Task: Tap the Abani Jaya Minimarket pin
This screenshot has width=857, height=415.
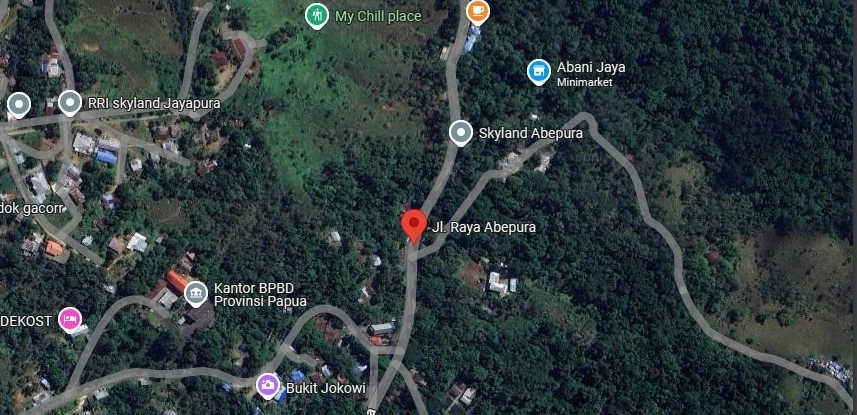Action: click(539, 71)
